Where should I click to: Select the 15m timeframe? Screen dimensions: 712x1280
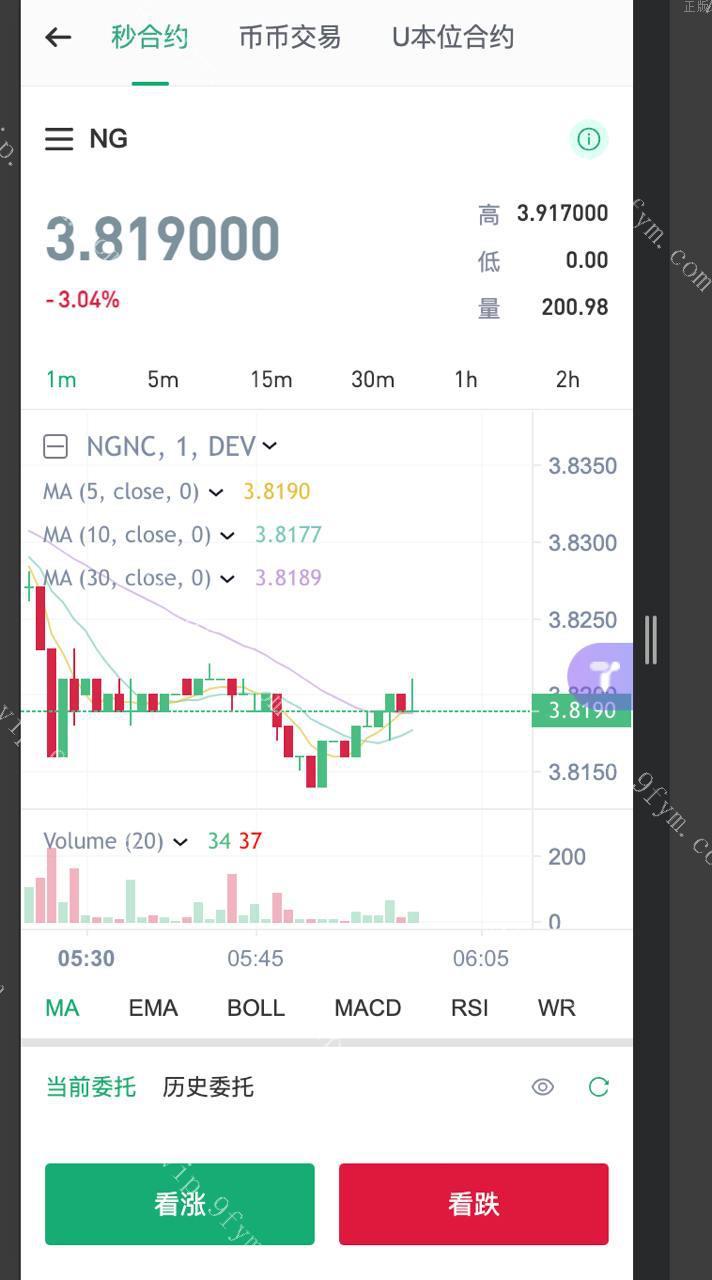click(271, 379)
